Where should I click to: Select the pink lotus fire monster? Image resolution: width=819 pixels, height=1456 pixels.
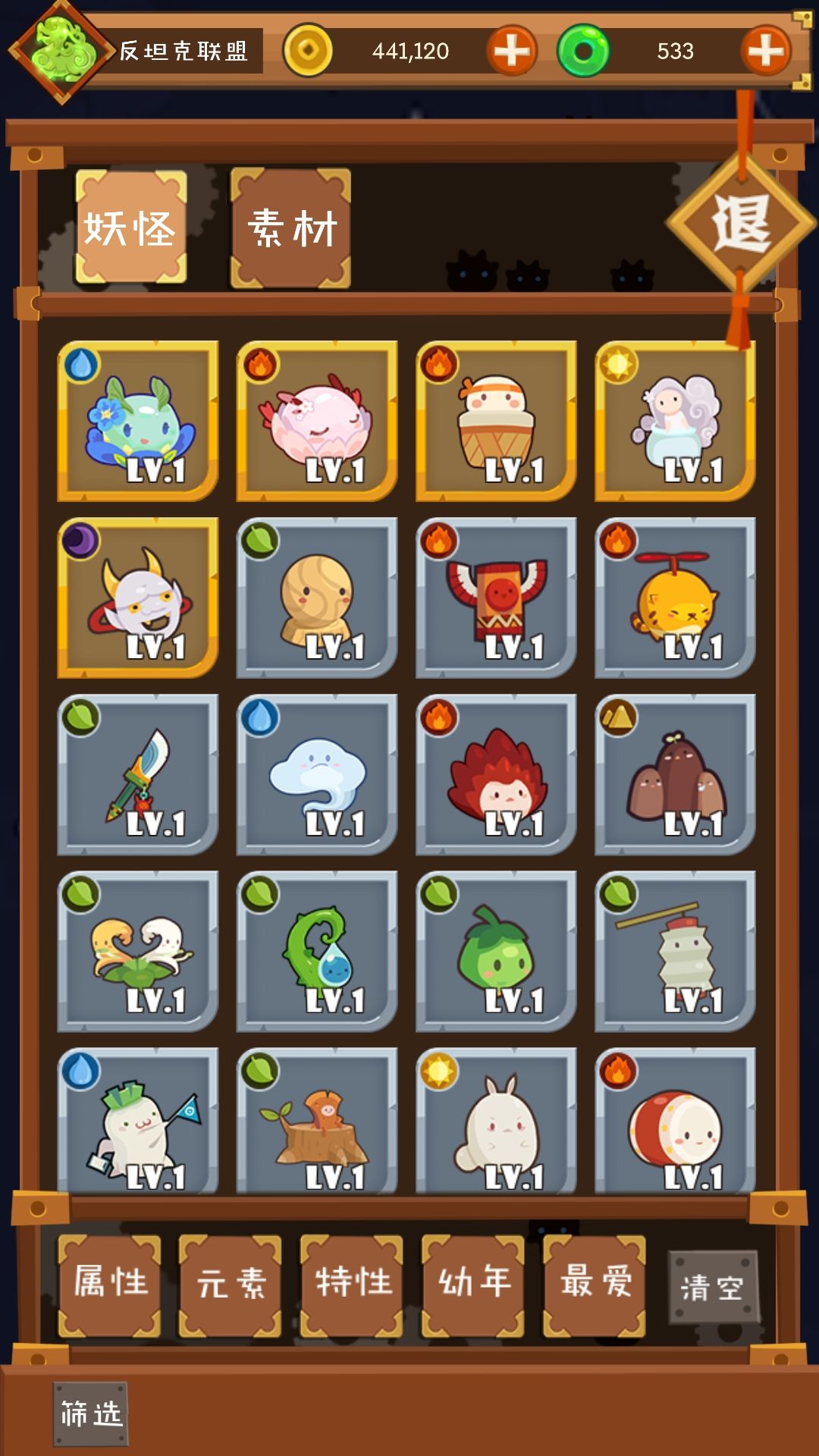point(317,421)
